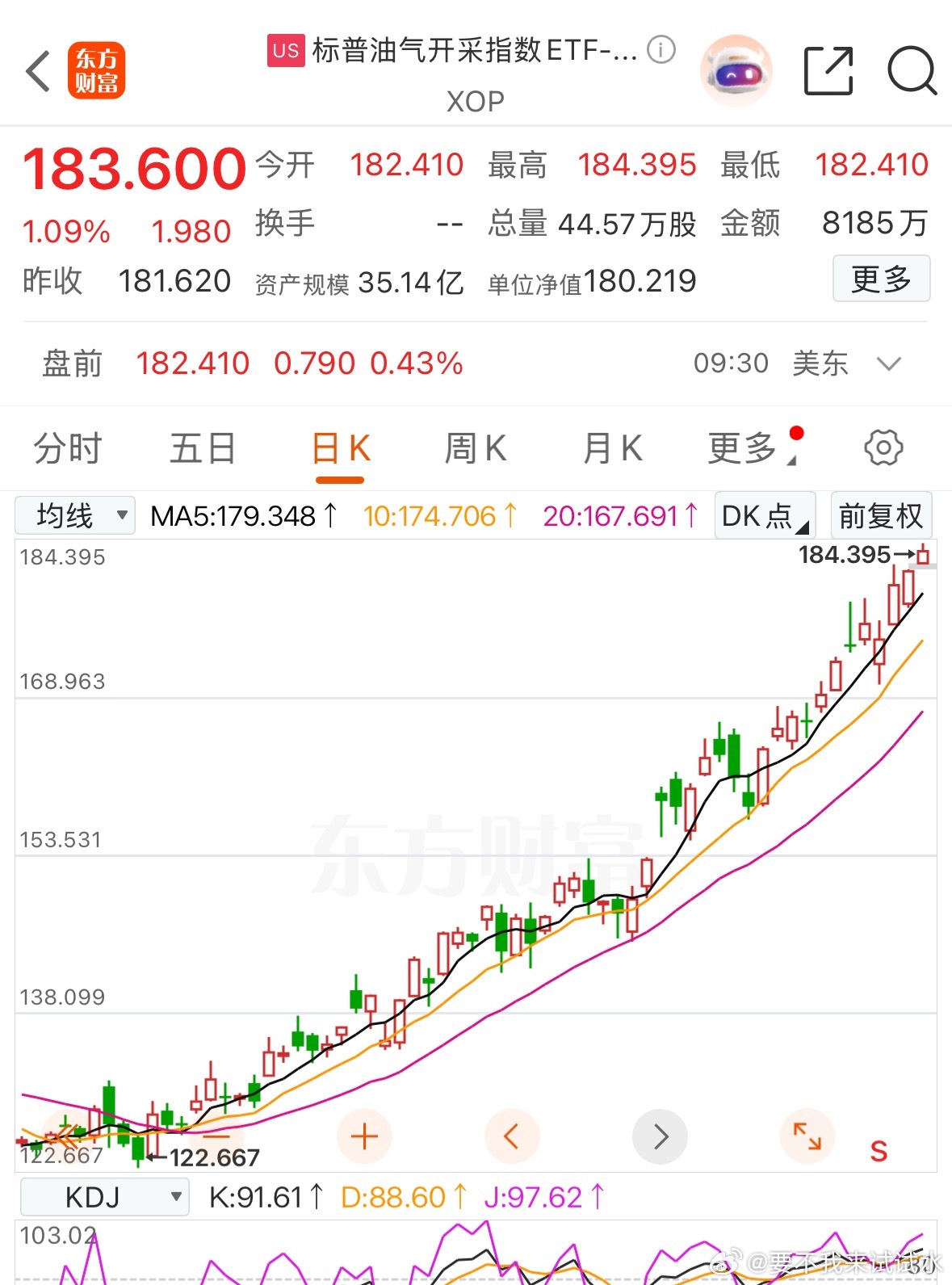Open the KDJ indicator dropdown
Image resolution: width=952 pixels, height=1285 pixels.
[x=103, y=1196]
